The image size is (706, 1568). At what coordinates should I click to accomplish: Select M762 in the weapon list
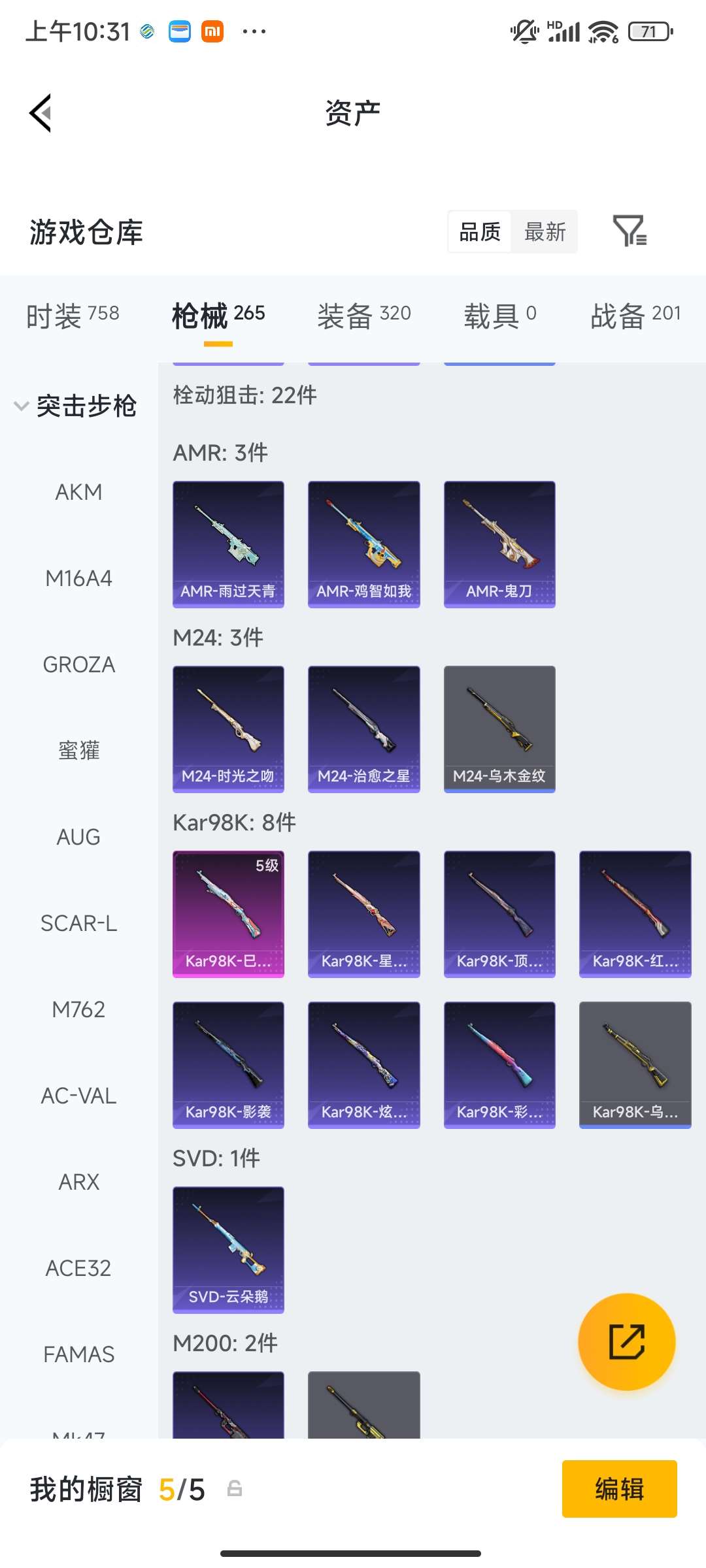coord(78,1009)
